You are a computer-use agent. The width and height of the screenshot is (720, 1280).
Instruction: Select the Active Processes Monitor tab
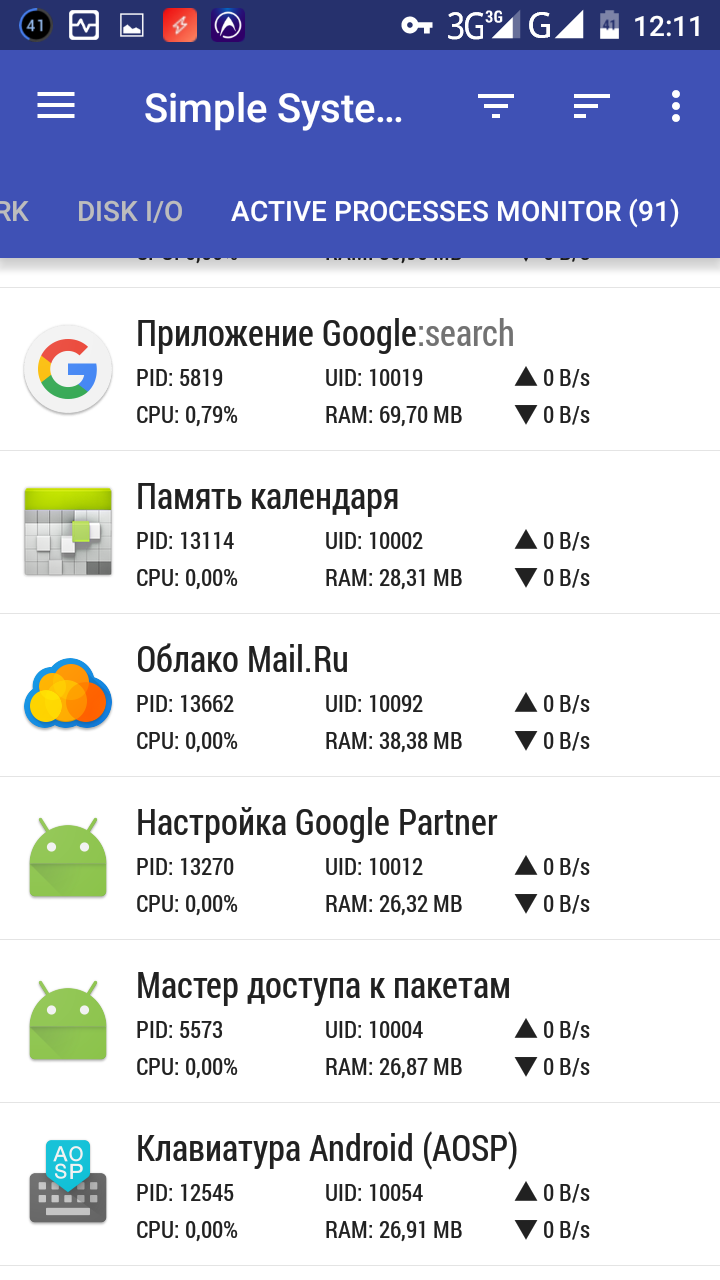tap(455, 211)
